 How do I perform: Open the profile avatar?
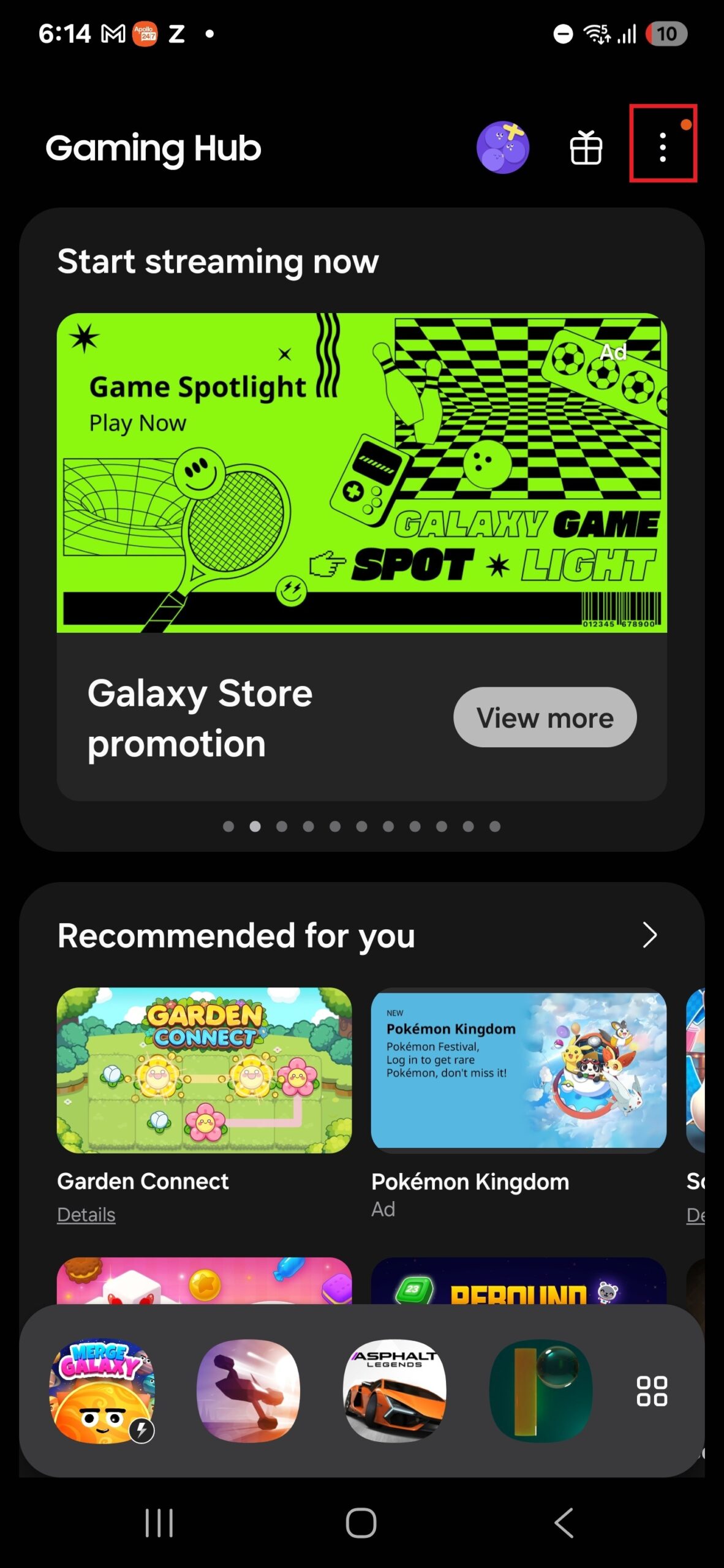(x=502, y=148)
